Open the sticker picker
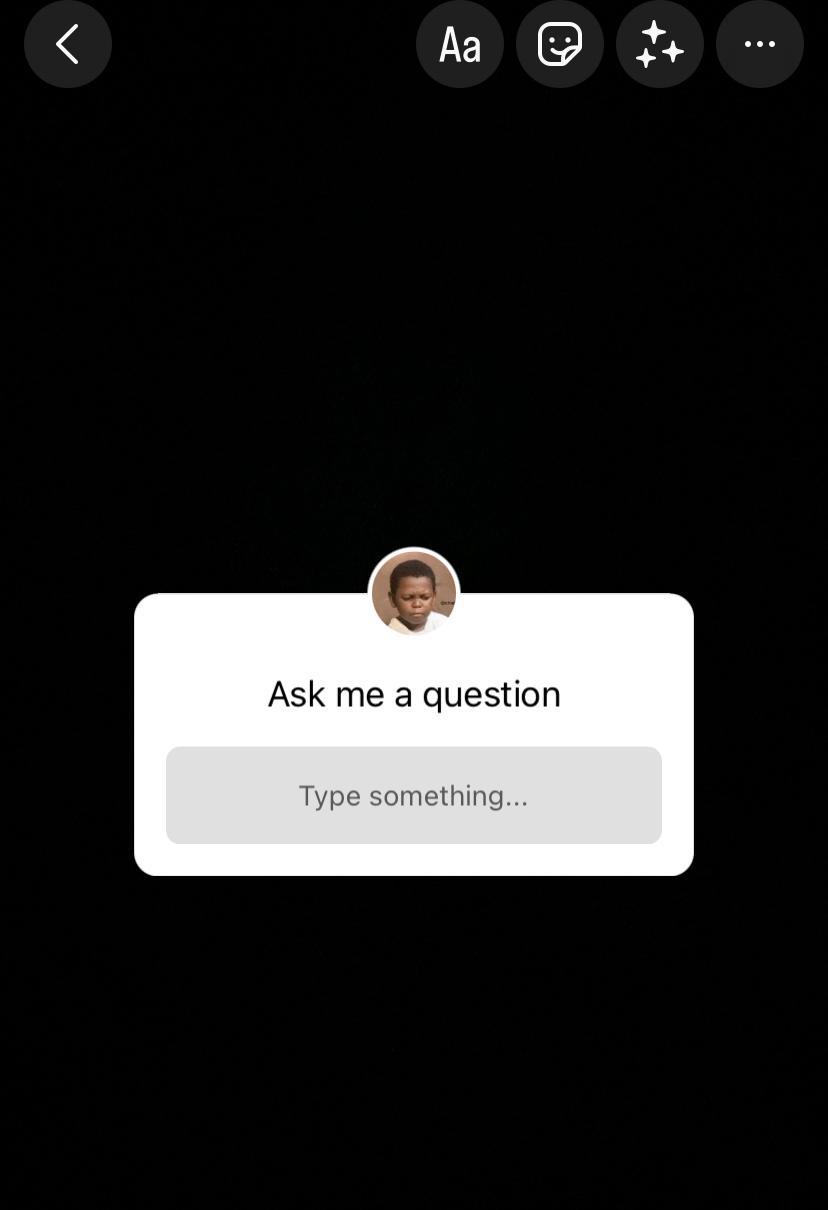 [x=560, y=44]
